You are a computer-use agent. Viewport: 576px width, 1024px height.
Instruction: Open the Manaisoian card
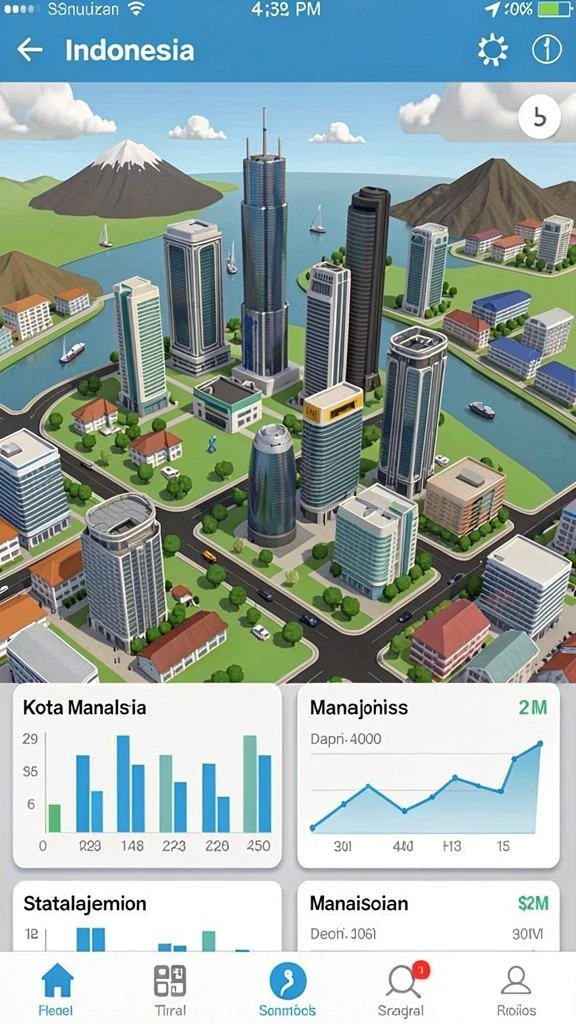(x=428, y=917)
